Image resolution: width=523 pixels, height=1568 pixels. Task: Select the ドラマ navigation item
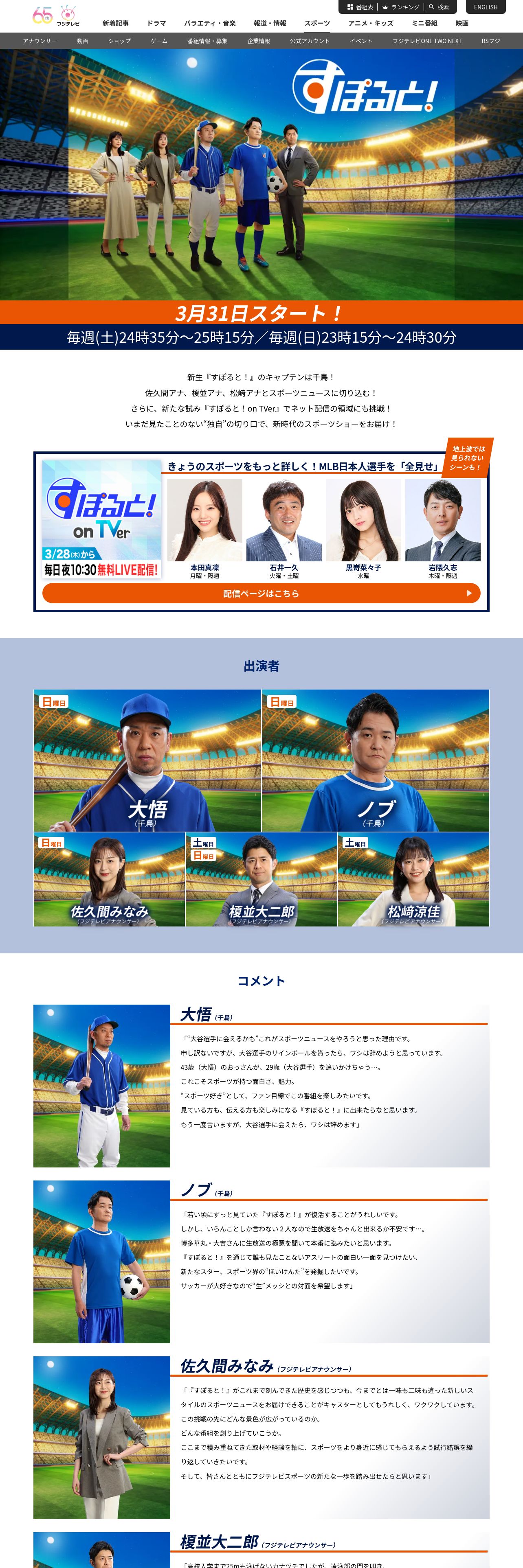pyautogui.click(x=156, y=23)
